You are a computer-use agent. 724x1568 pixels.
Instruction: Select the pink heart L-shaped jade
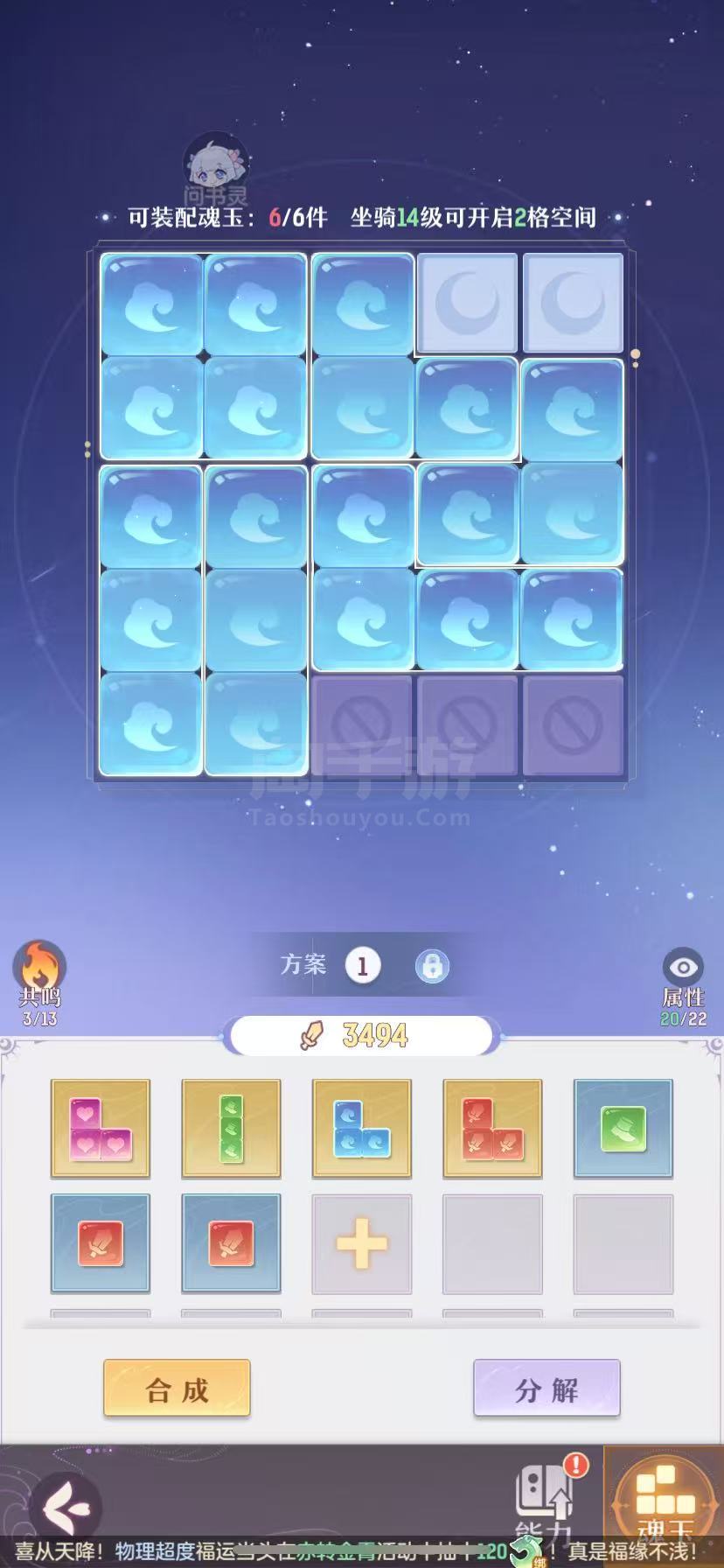pos(101,1129)
